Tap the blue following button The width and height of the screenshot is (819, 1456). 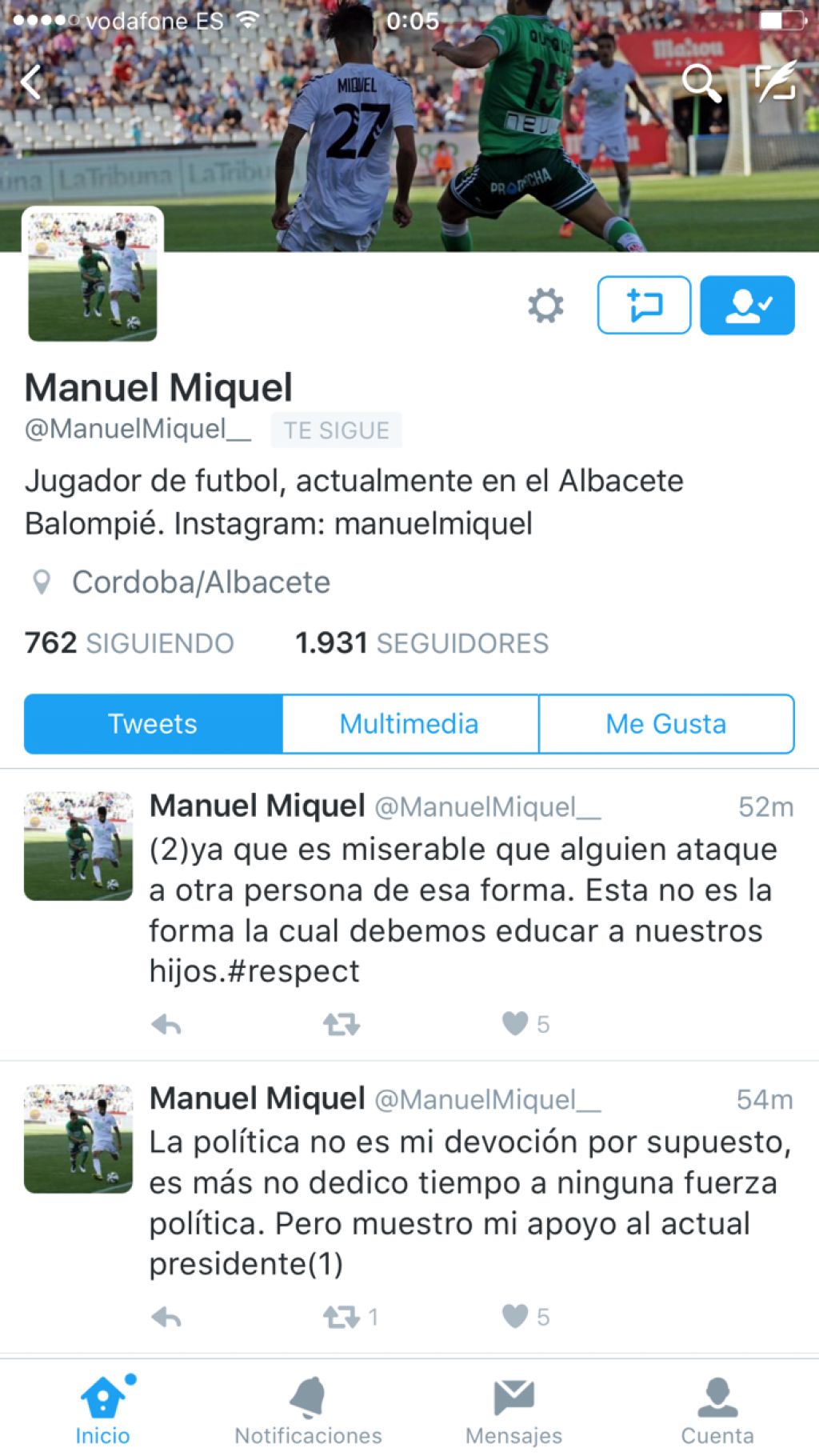pos(747,306)
